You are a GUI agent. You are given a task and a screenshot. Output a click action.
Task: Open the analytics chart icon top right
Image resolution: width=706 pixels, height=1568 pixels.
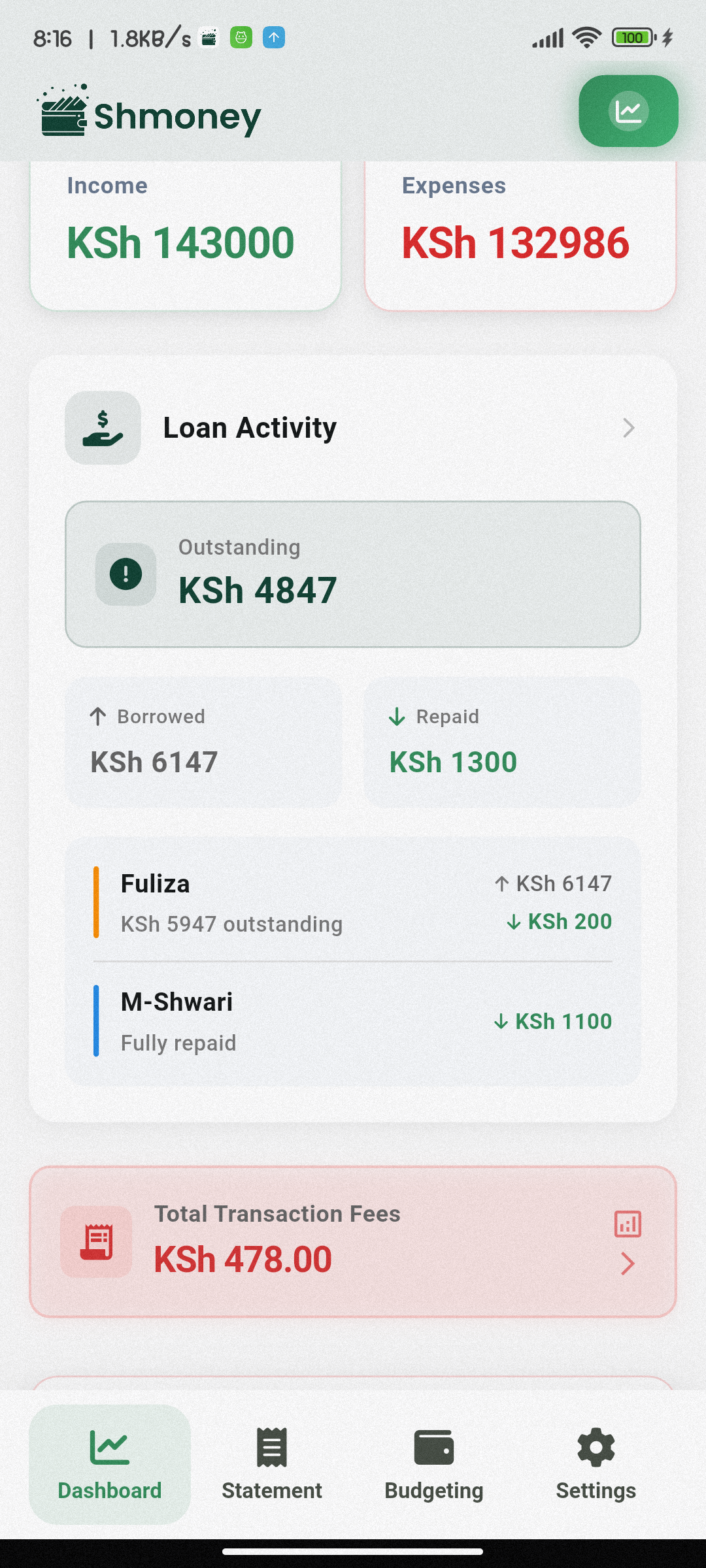(628, 110)
